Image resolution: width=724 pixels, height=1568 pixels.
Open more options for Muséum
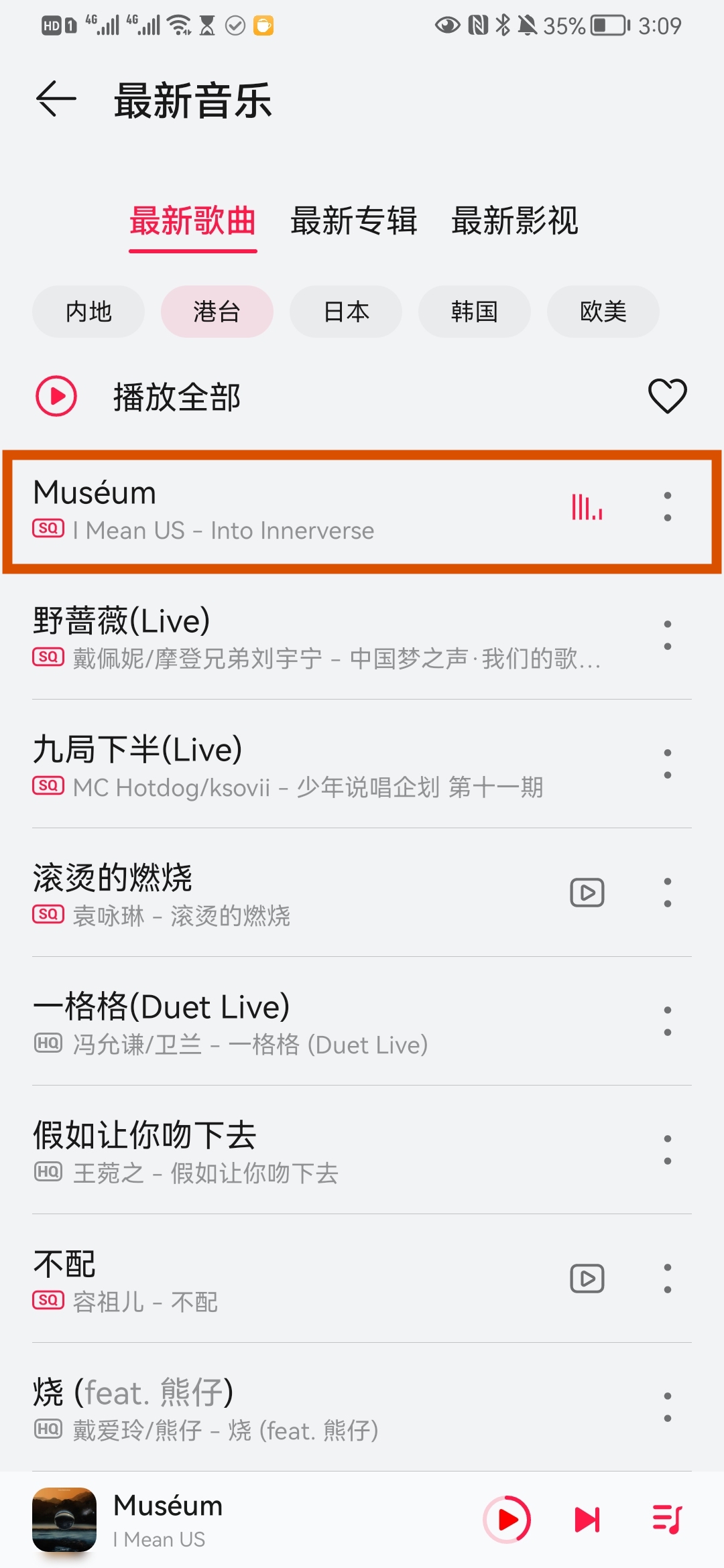667,507
